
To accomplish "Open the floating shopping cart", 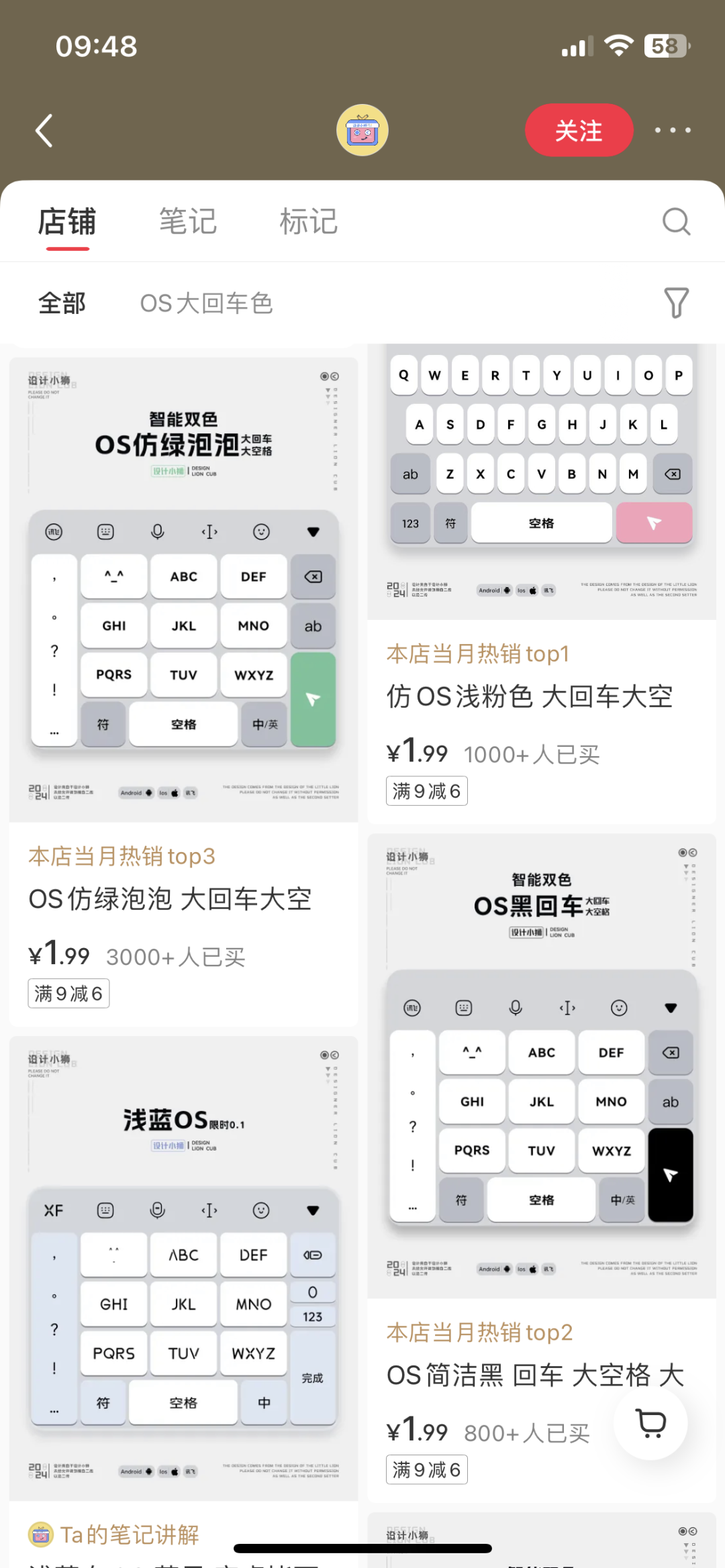I will tap(650, 1423).
